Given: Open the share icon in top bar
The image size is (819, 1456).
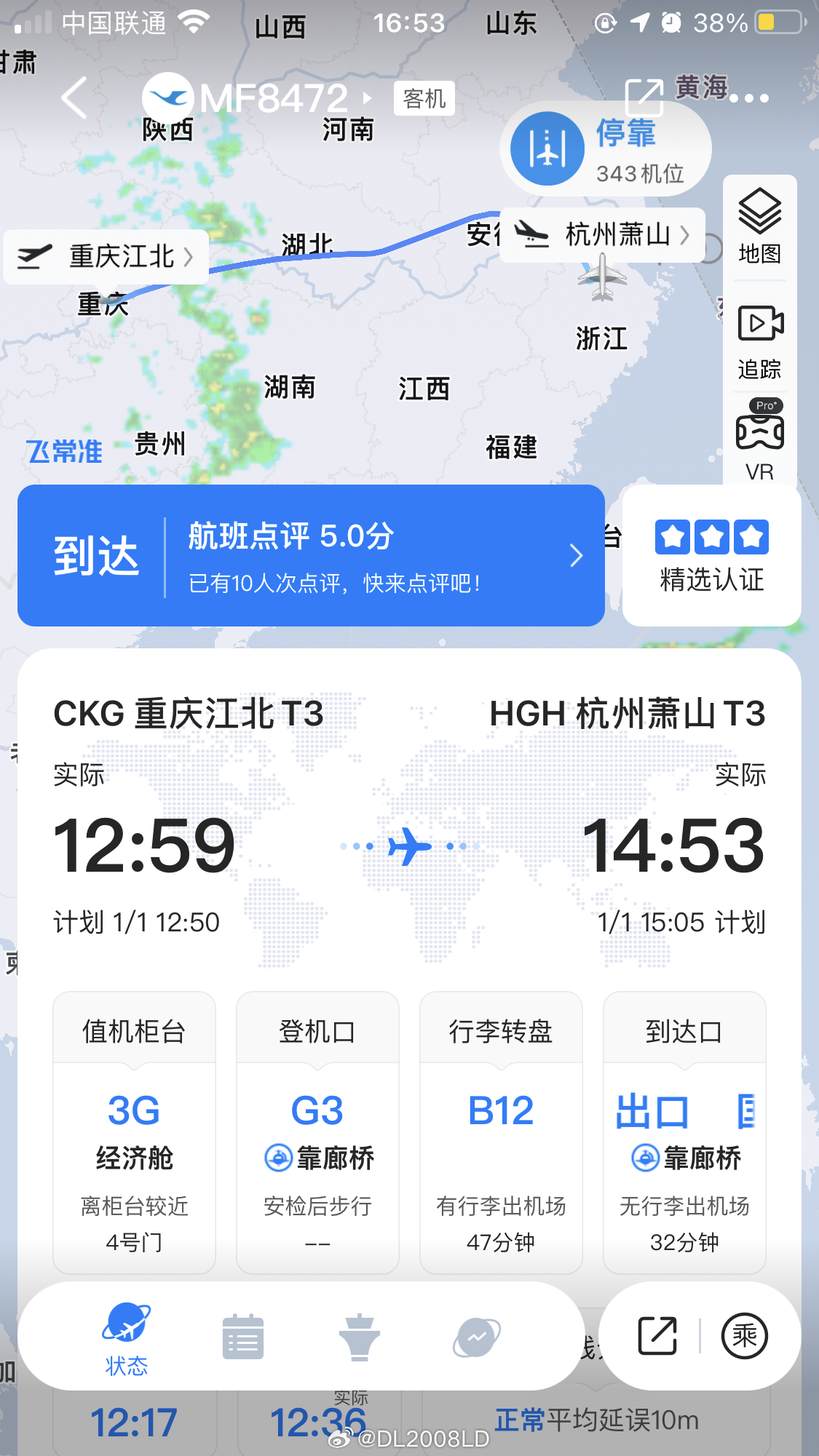Looking at the screenshot, I should pos(644,98).
